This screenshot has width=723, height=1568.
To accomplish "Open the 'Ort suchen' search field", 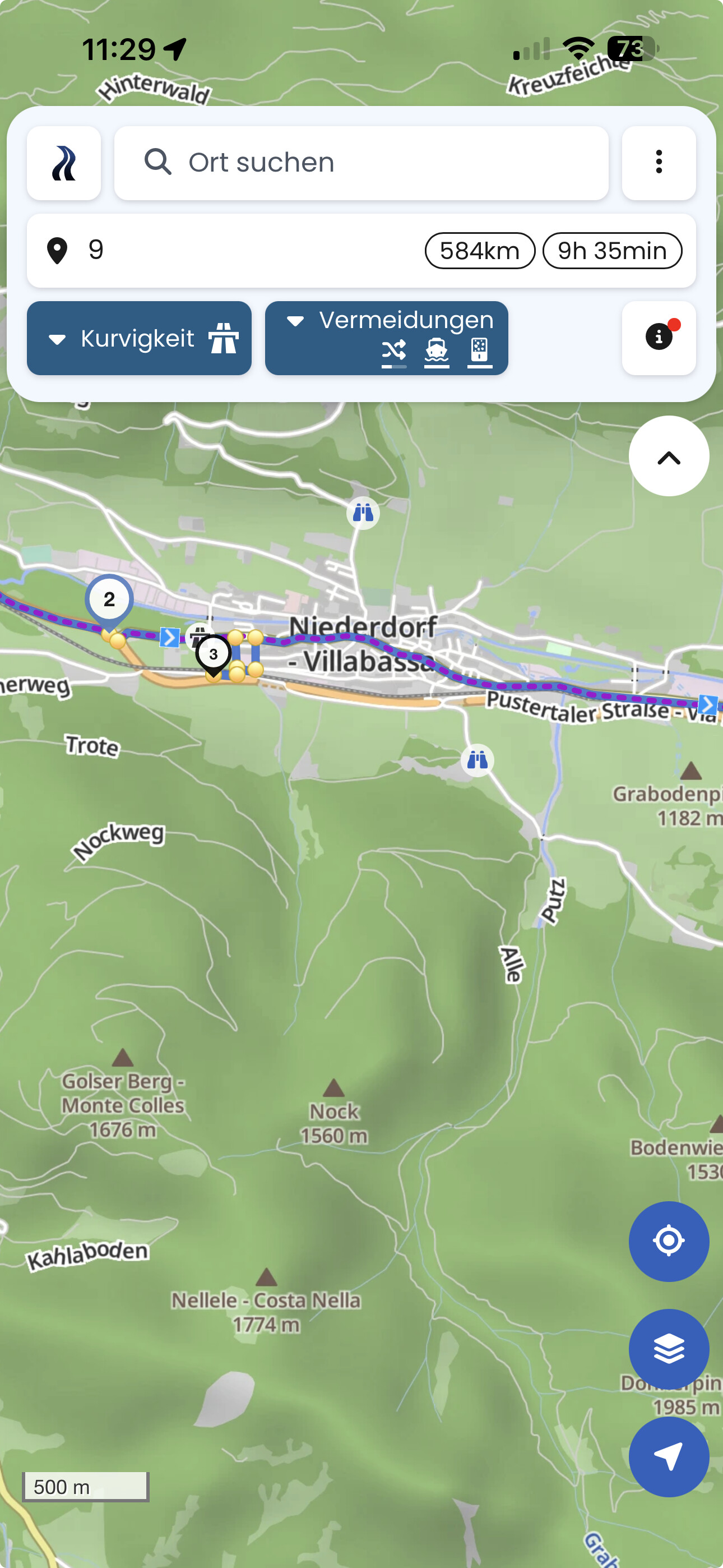I will coord(361,163).
